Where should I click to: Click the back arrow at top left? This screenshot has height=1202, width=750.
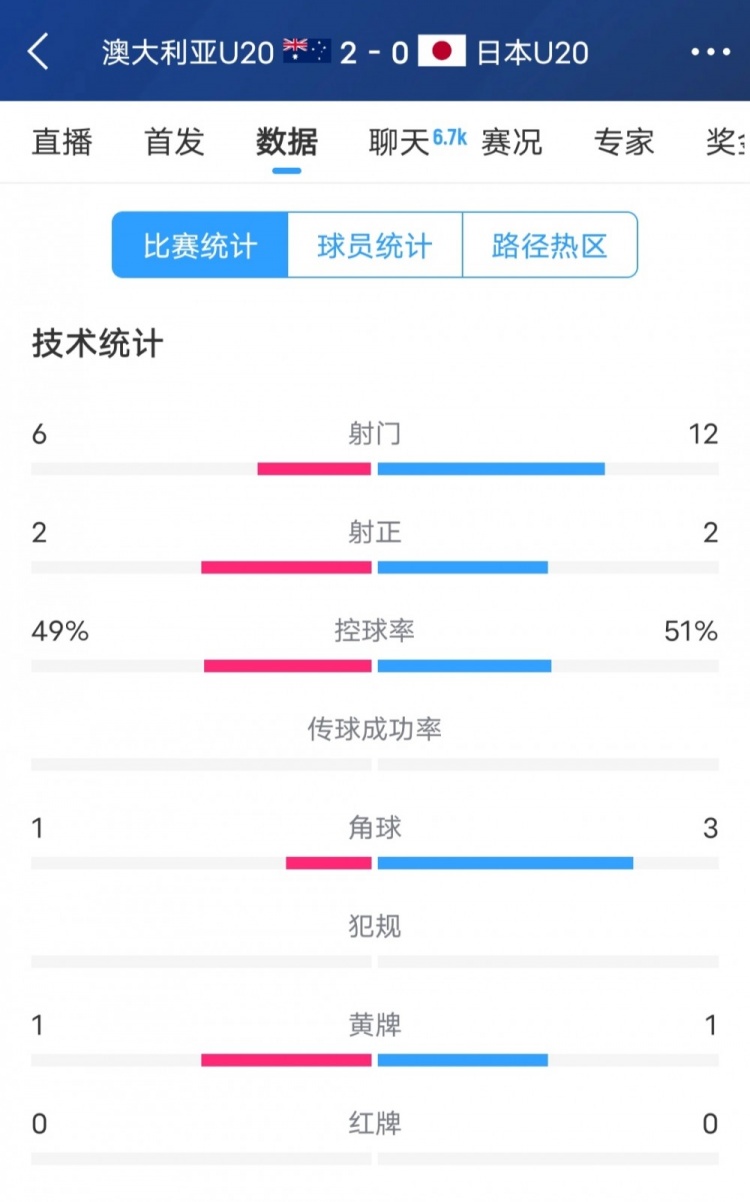[38, 51]
